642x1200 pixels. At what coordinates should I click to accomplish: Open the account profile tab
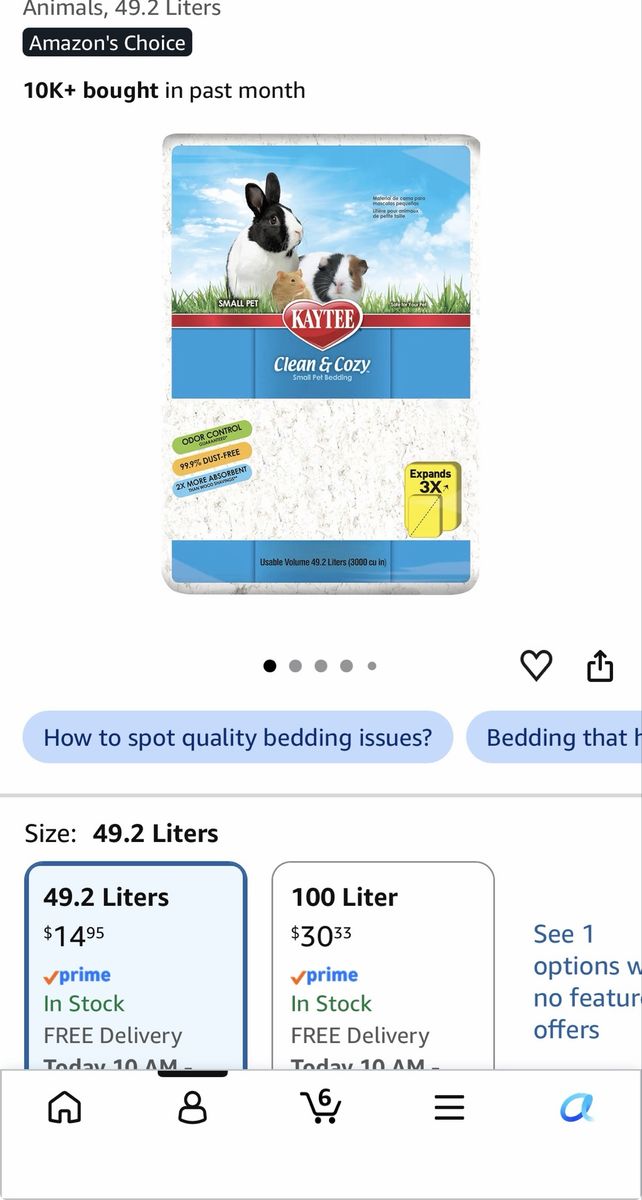192,1107
